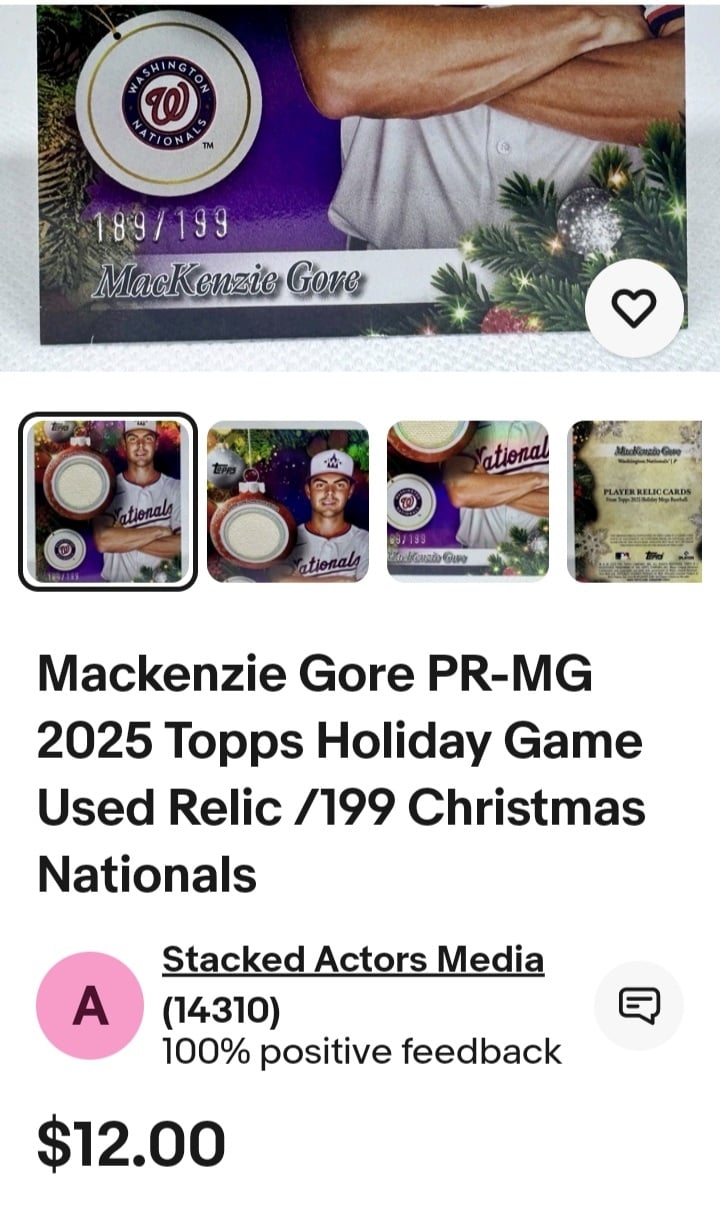This screenshot has width=720, height=1205.
Task: Select the first thumbnail showing full card front
Action: pos(108,502)
